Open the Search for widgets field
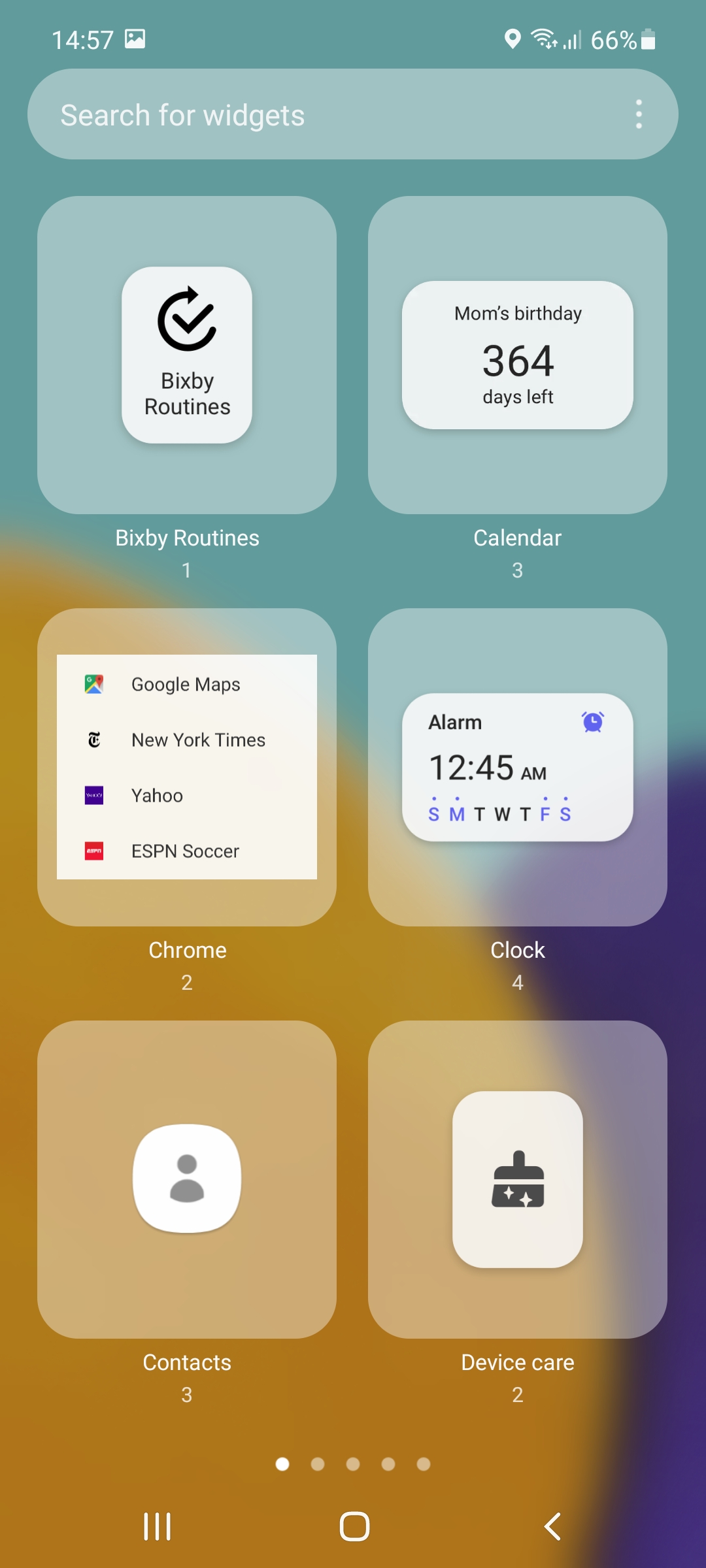Image resolution: width=706 pixels, height=1568 pixels. [327, 114]
